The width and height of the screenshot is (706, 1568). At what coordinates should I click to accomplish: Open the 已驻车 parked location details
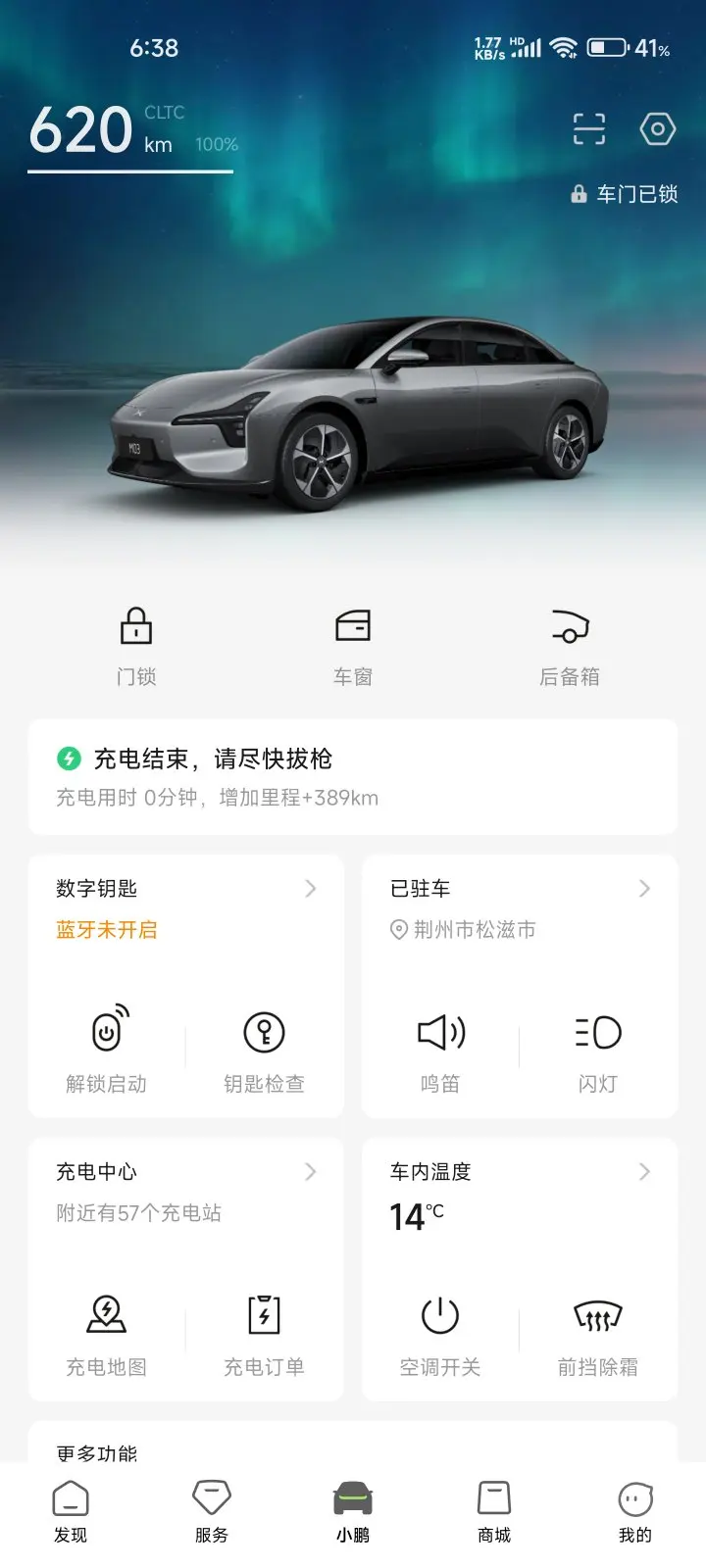[520, 889]
